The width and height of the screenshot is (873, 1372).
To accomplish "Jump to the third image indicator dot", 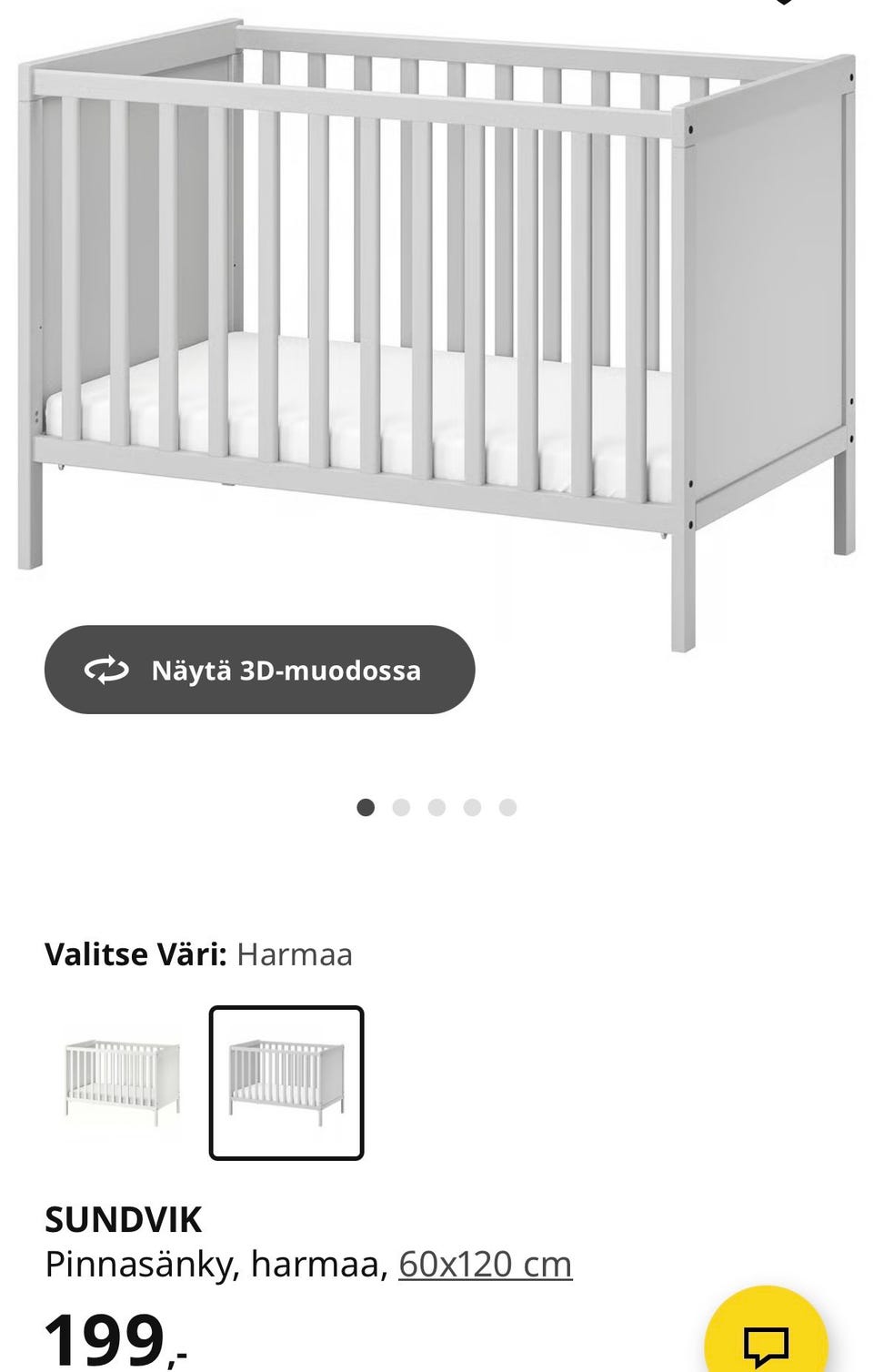I will (436, 807).
